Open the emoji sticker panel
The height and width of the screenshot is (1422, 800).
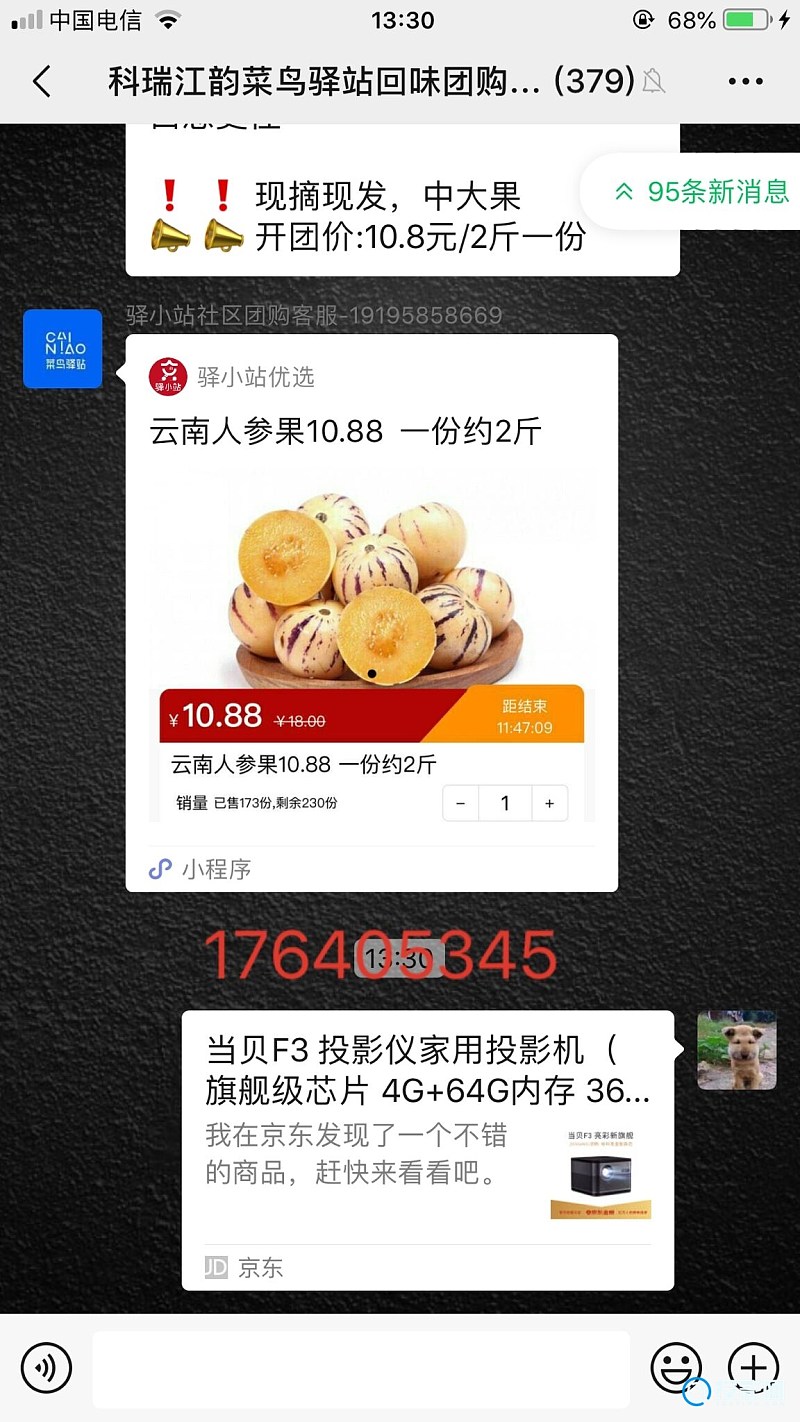(676, 1367)
